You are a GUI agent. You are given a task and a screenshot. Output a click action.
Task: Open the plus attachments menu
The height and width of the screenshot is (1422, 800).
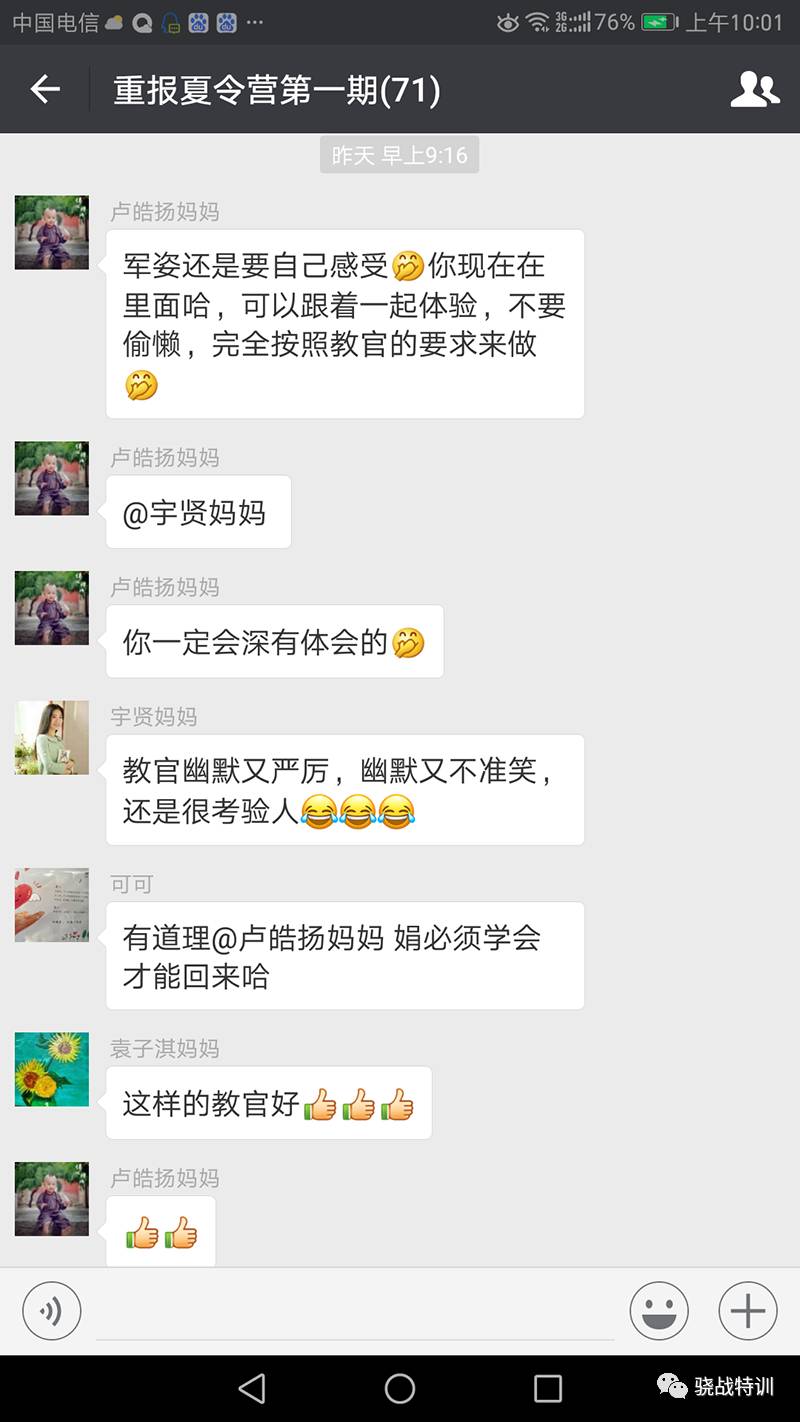(747, 1311)
